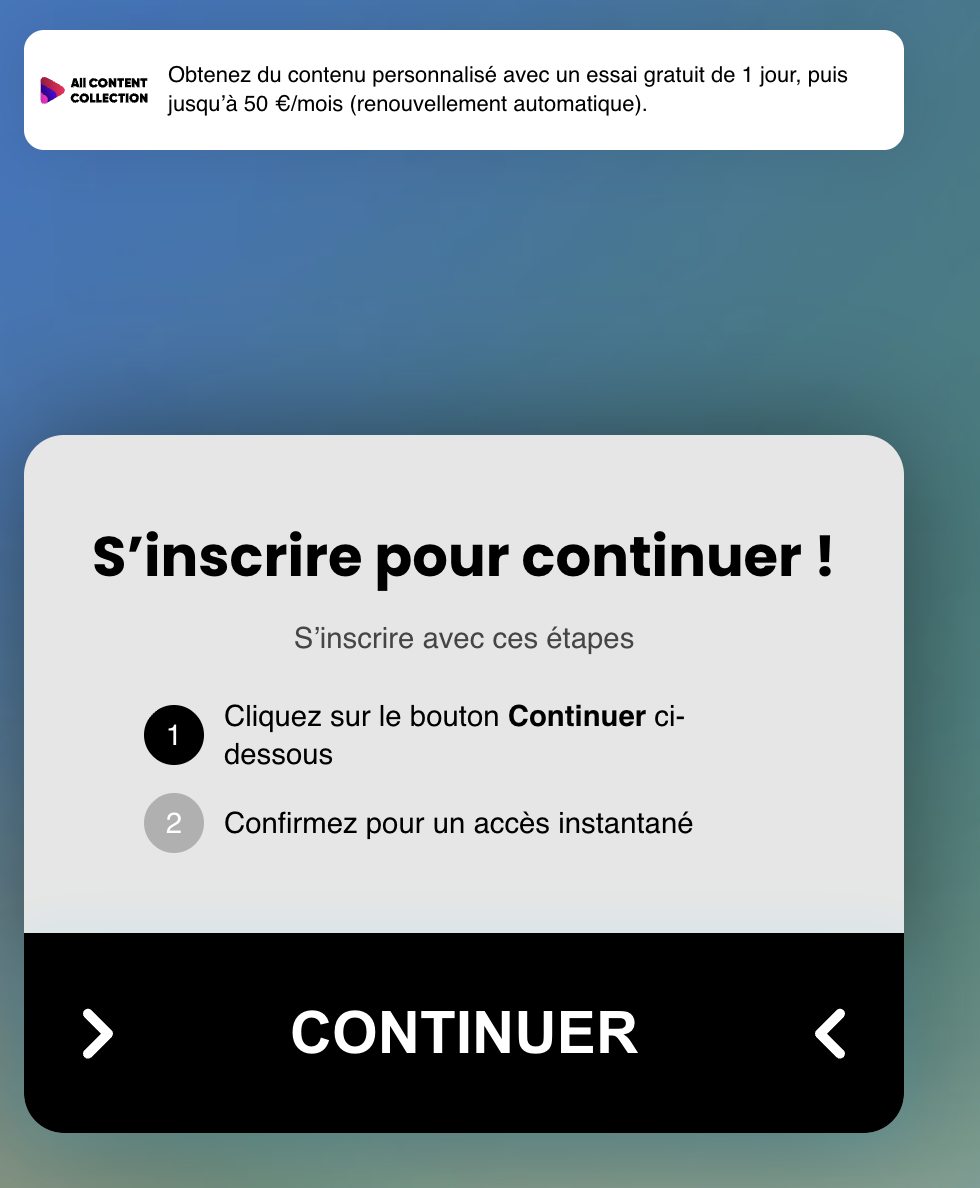980x1188 pixels.
Task: Tap the CONTINUER button
Action: (464, 1032)
